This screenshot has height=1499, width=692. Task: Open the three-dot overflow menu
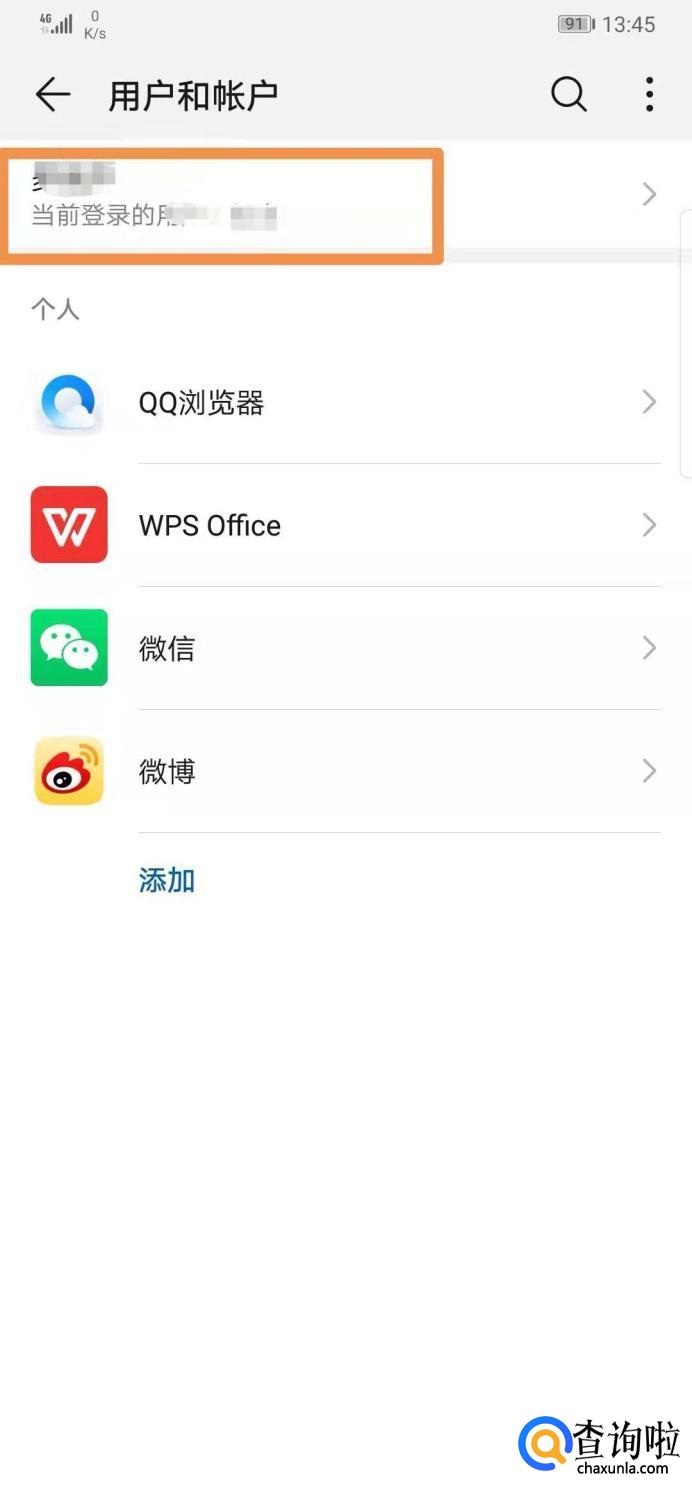(650, 95)
